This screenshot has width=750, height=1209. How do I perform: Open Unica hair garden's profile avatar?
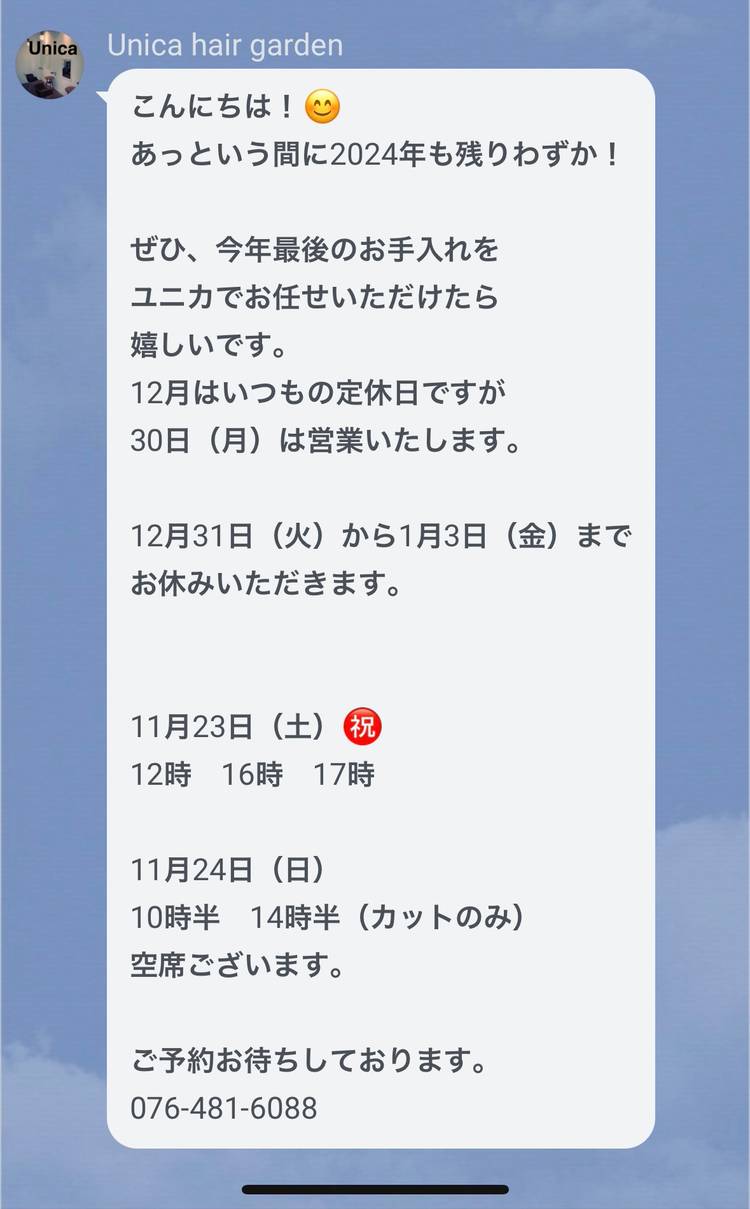tap(49, 63)
